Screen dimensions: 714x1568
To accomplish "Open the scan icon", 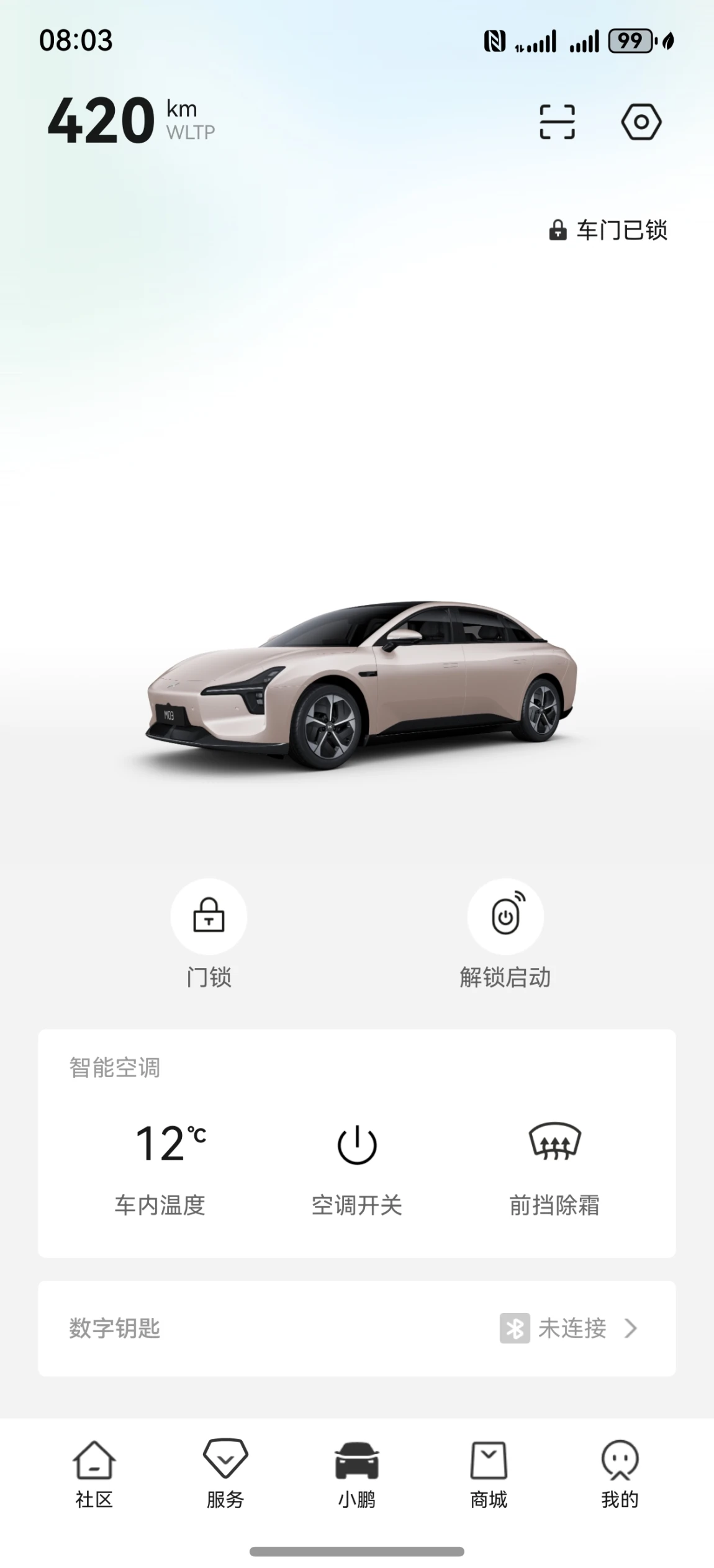I will [557, 122].
